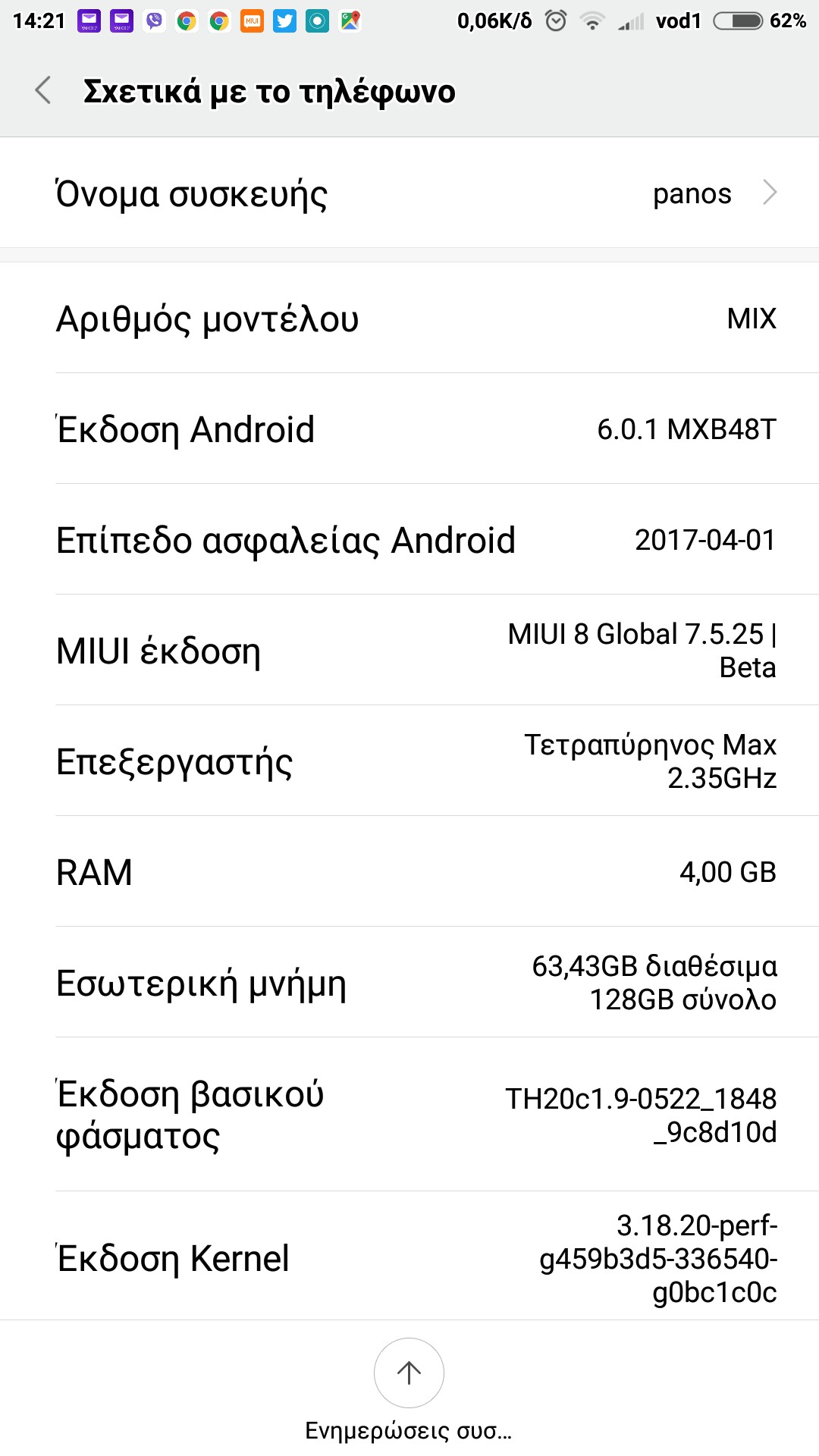Screen dimensions: 819x1456
Task: Open Ενημερώσεις συστήματος updates button
Action: (x=409, y=1373)
